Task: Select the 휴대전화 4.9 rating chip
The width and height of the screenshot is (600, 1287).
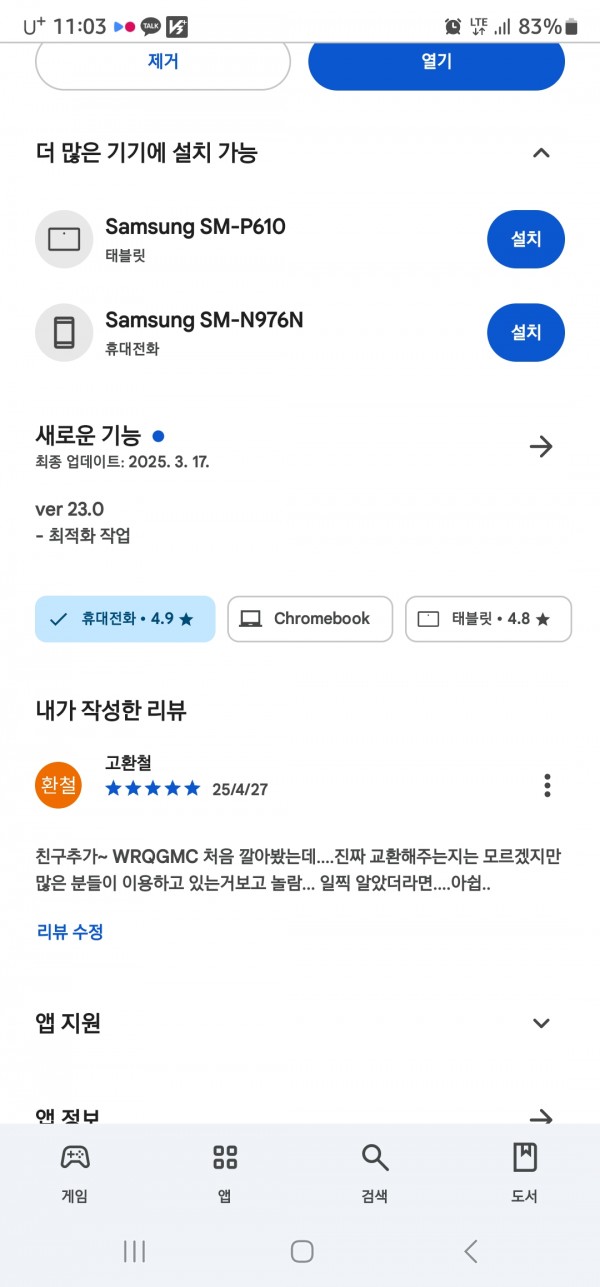Action: point(125,619)
